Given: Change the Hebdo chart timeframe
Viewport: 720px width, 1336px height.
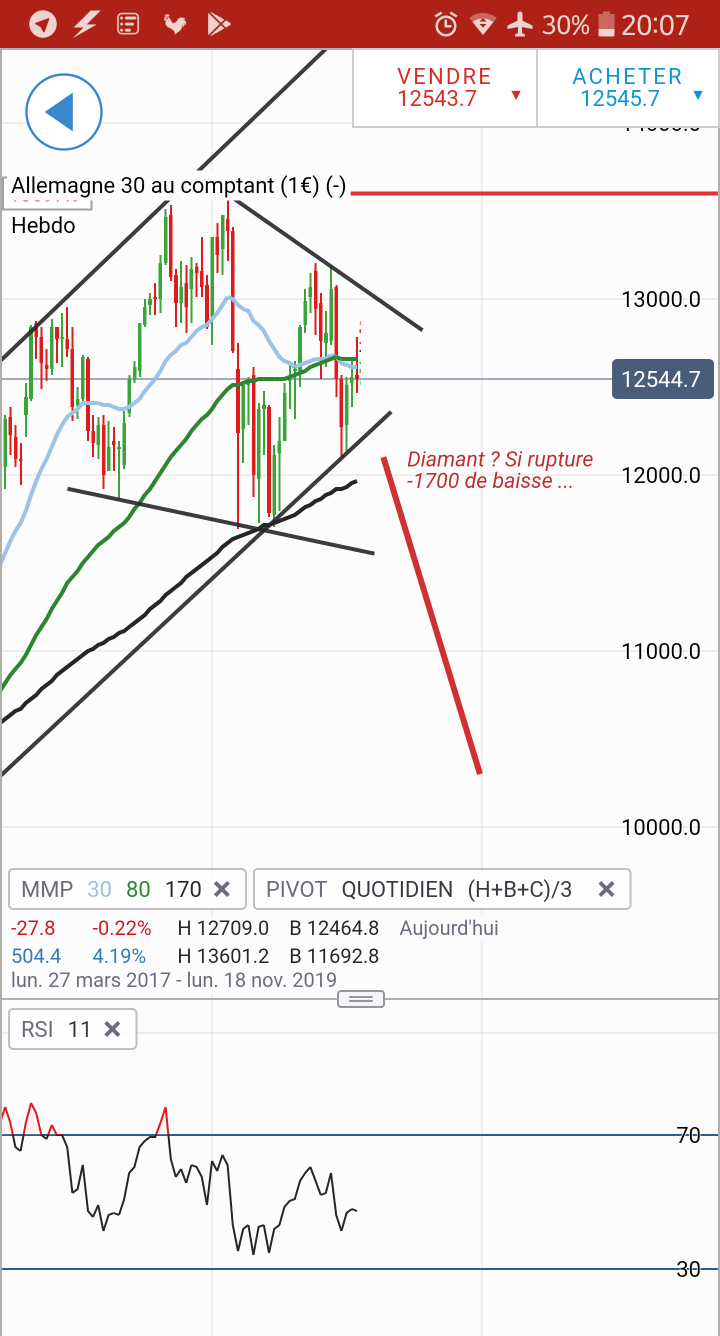Looking at the screenshot, I should click(43, 225).
